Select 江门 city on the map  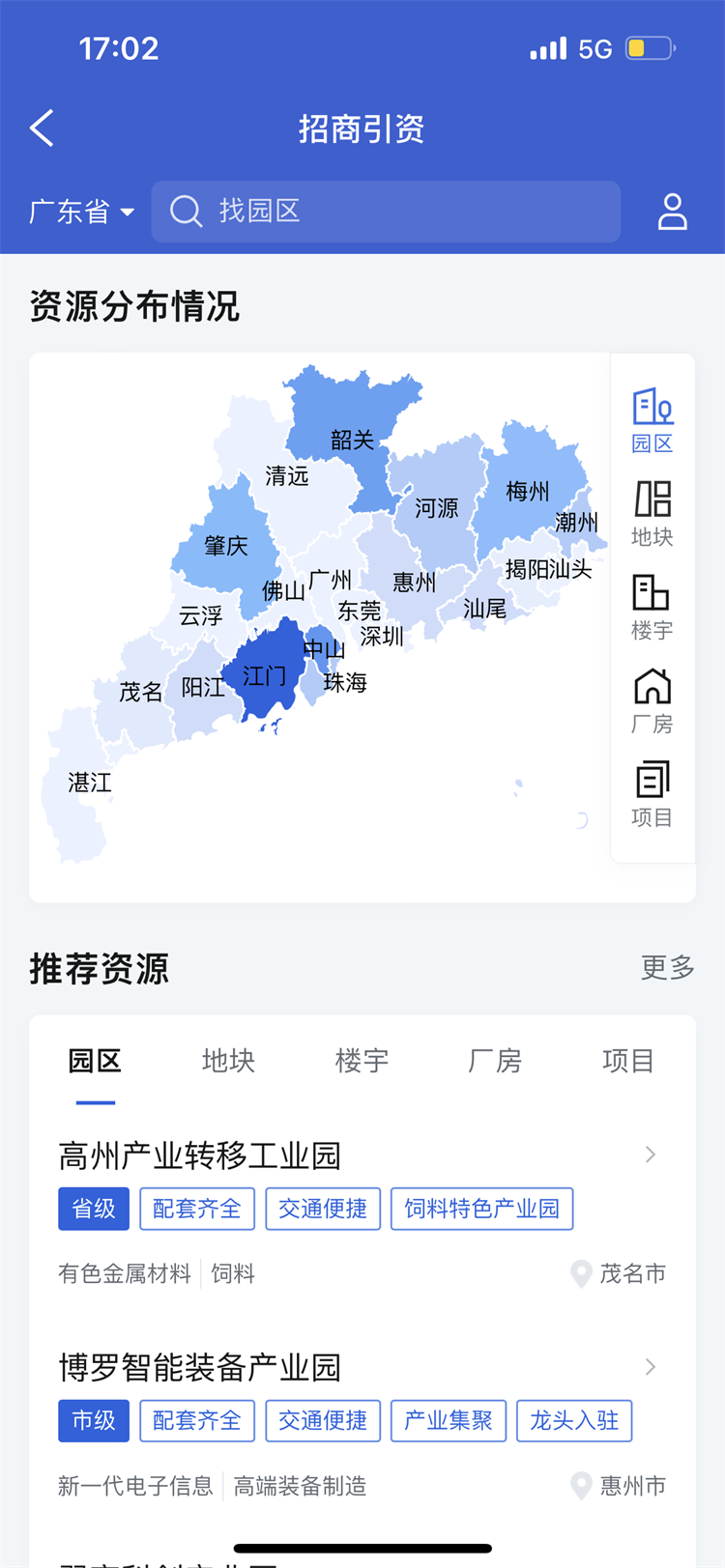[x=263, y=676]
